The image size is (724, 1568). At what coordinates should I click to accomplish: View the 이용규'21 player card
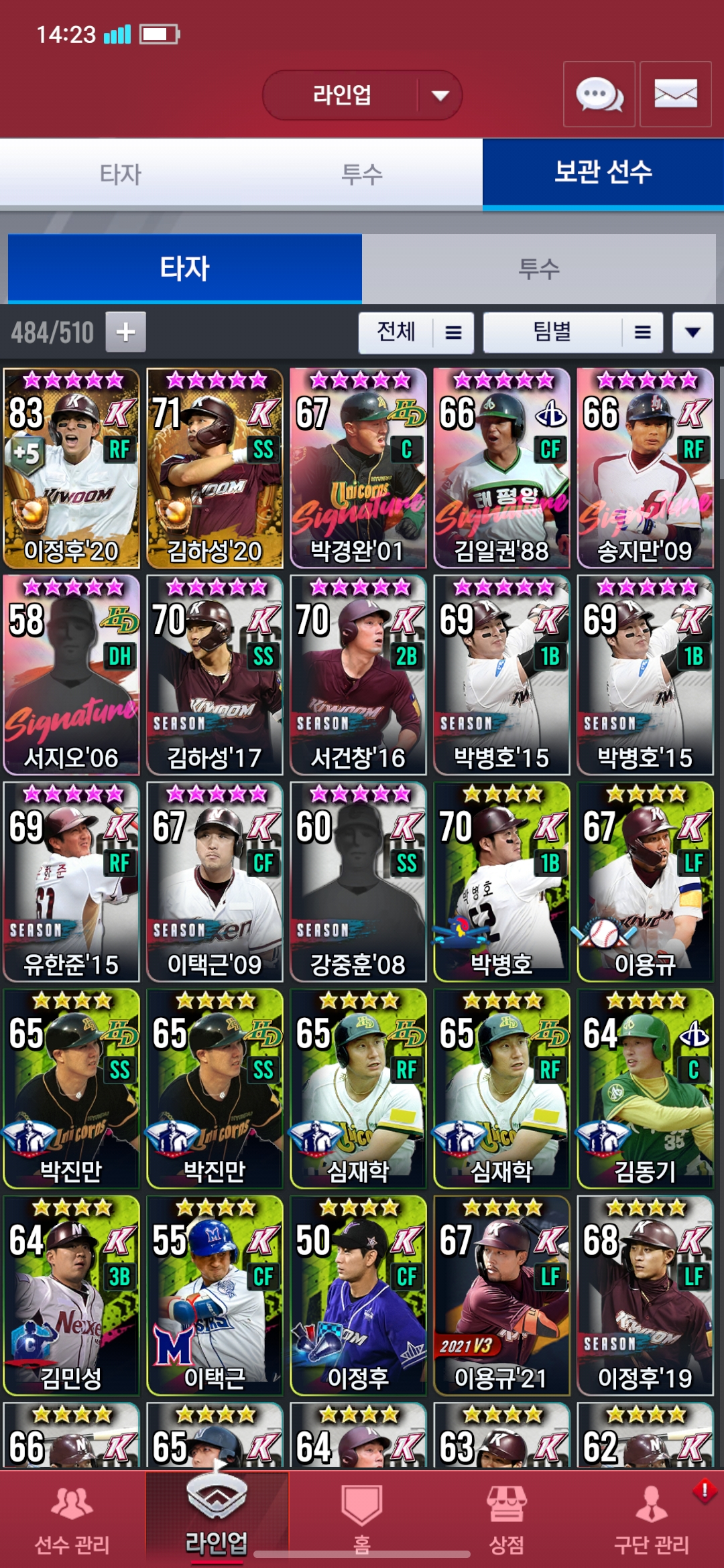click(502, 1296)
